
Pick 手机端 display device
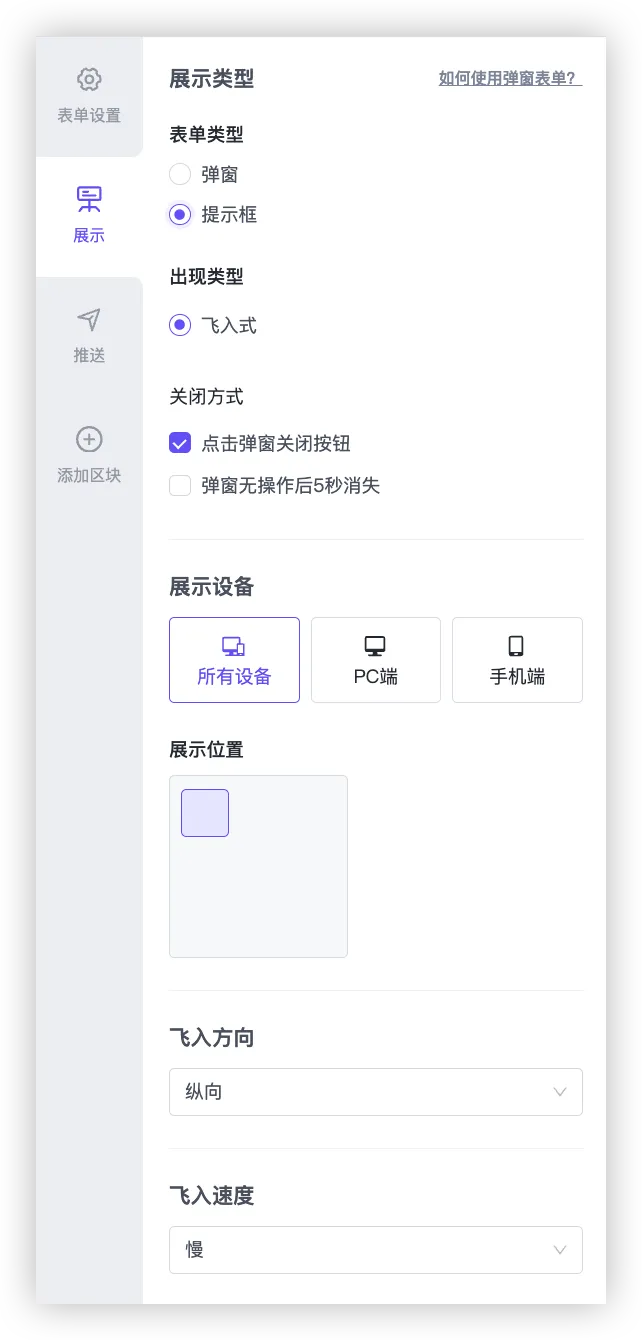517,660
